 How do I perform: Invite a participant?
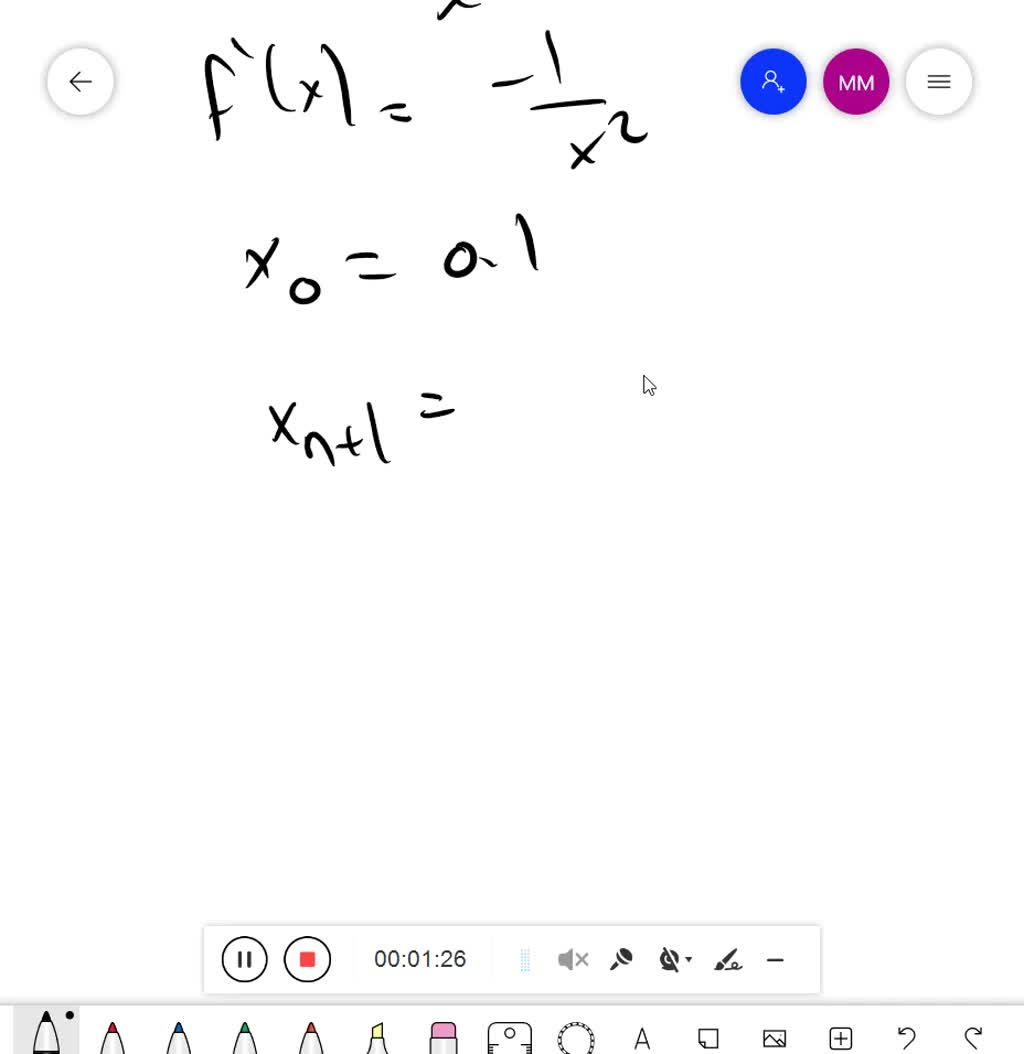pos(772,81)
